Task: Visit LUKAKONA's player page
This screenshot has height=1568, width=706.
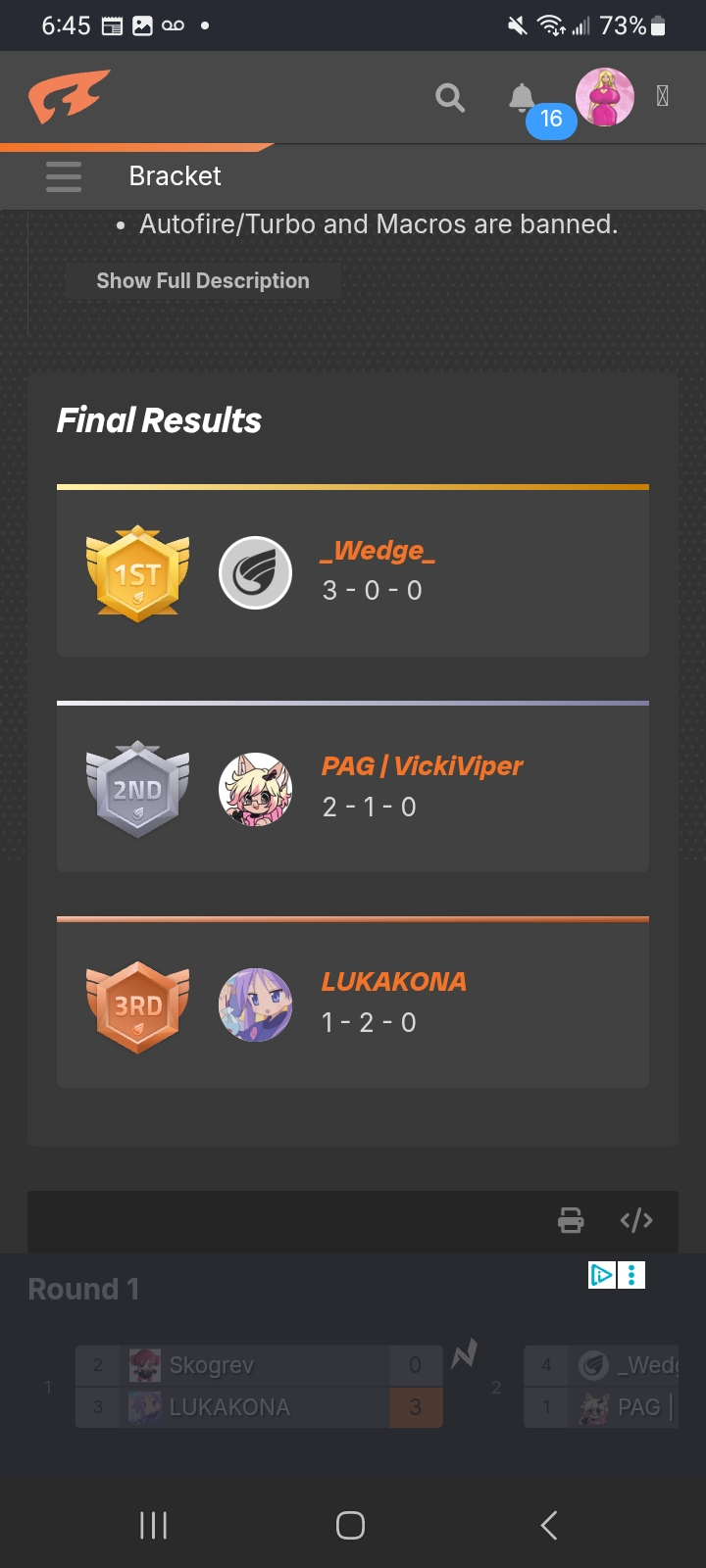Action: coord(393,982)
